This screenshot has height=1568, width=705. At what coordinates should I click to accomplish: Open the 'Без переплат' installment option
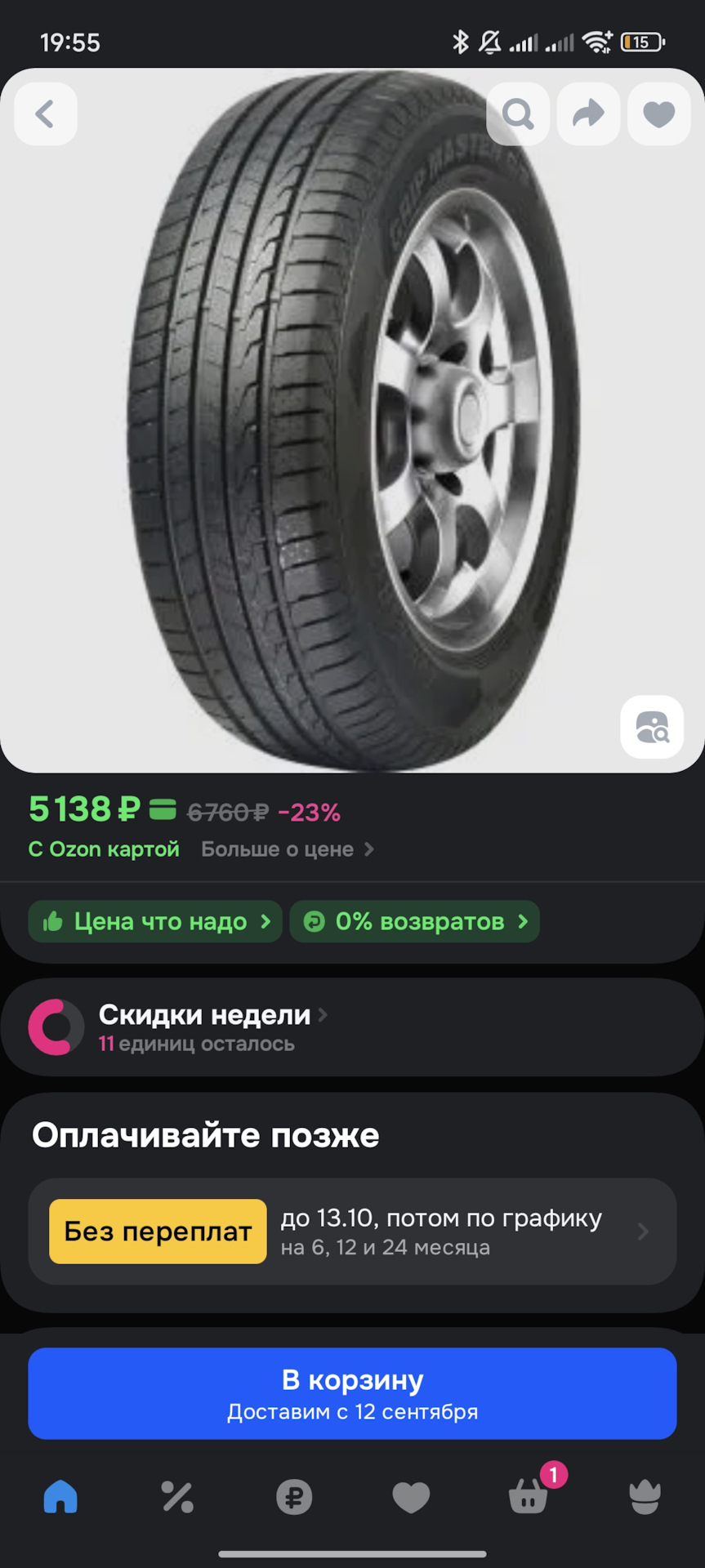tap(352, 1232)
